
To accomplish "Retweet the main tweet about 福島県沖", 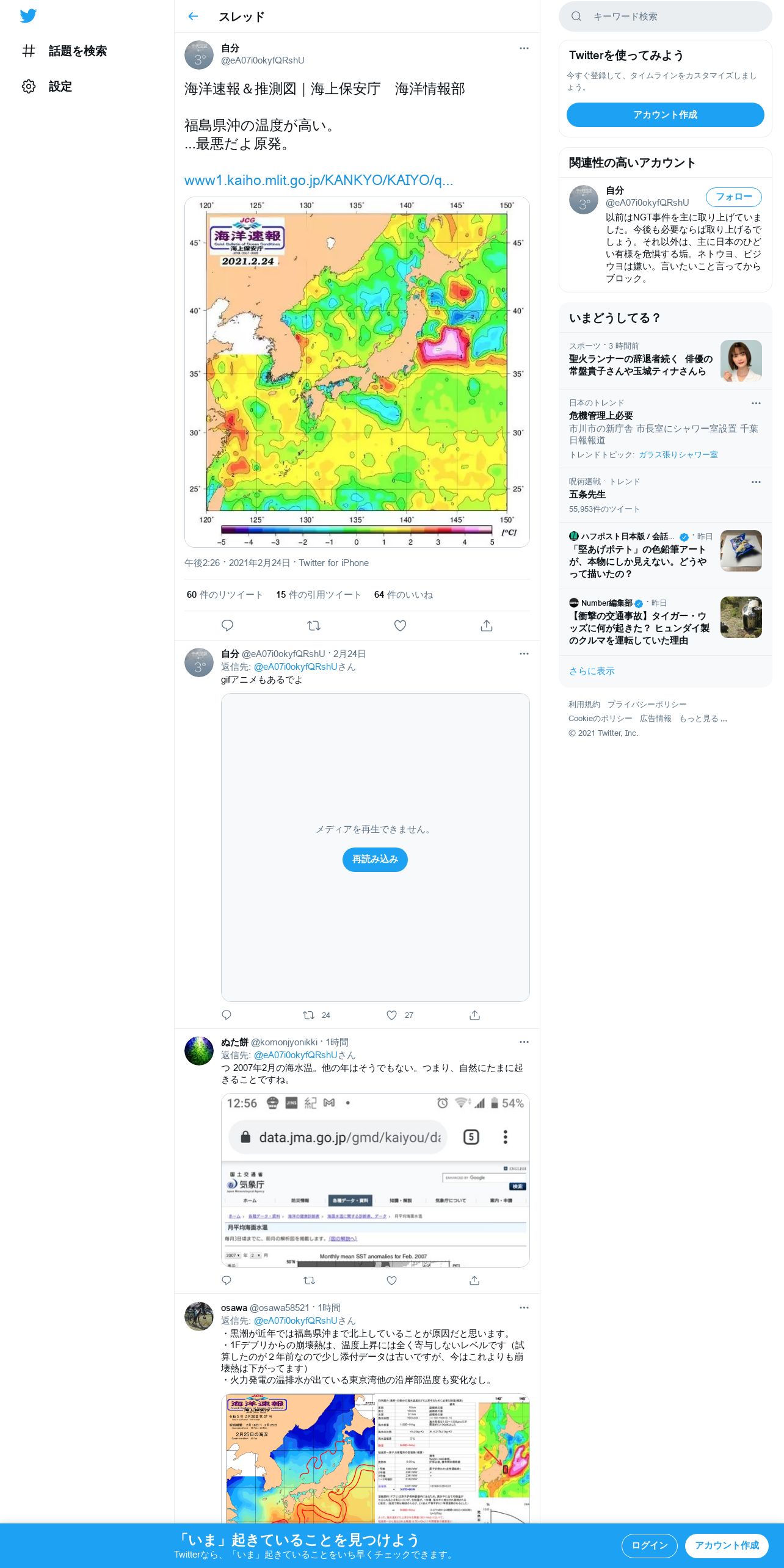I will [x=314, y=625].
